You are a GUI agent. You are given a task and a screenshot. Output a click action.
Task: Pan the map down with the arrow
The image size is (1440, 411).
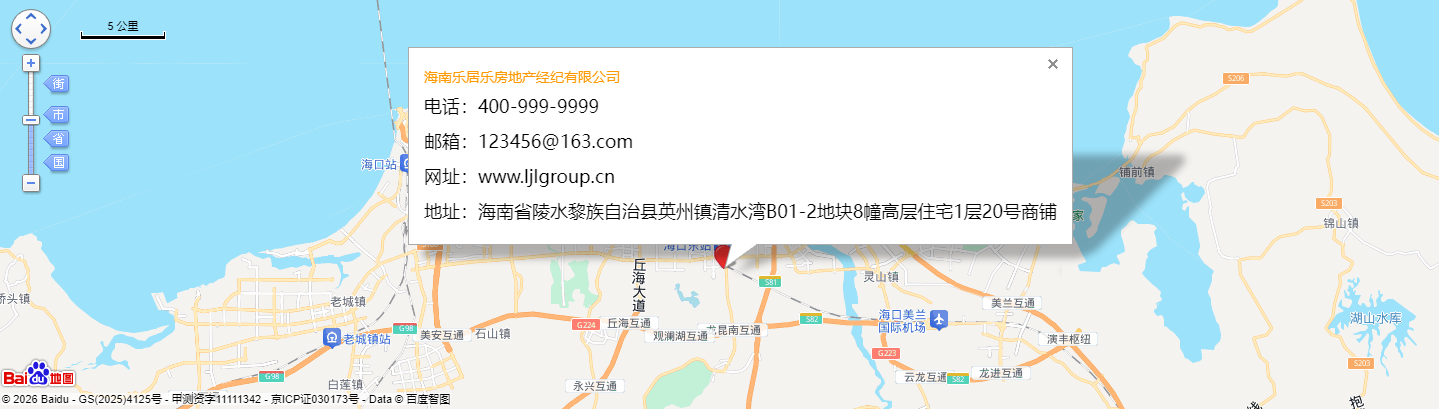pos(31,41)
